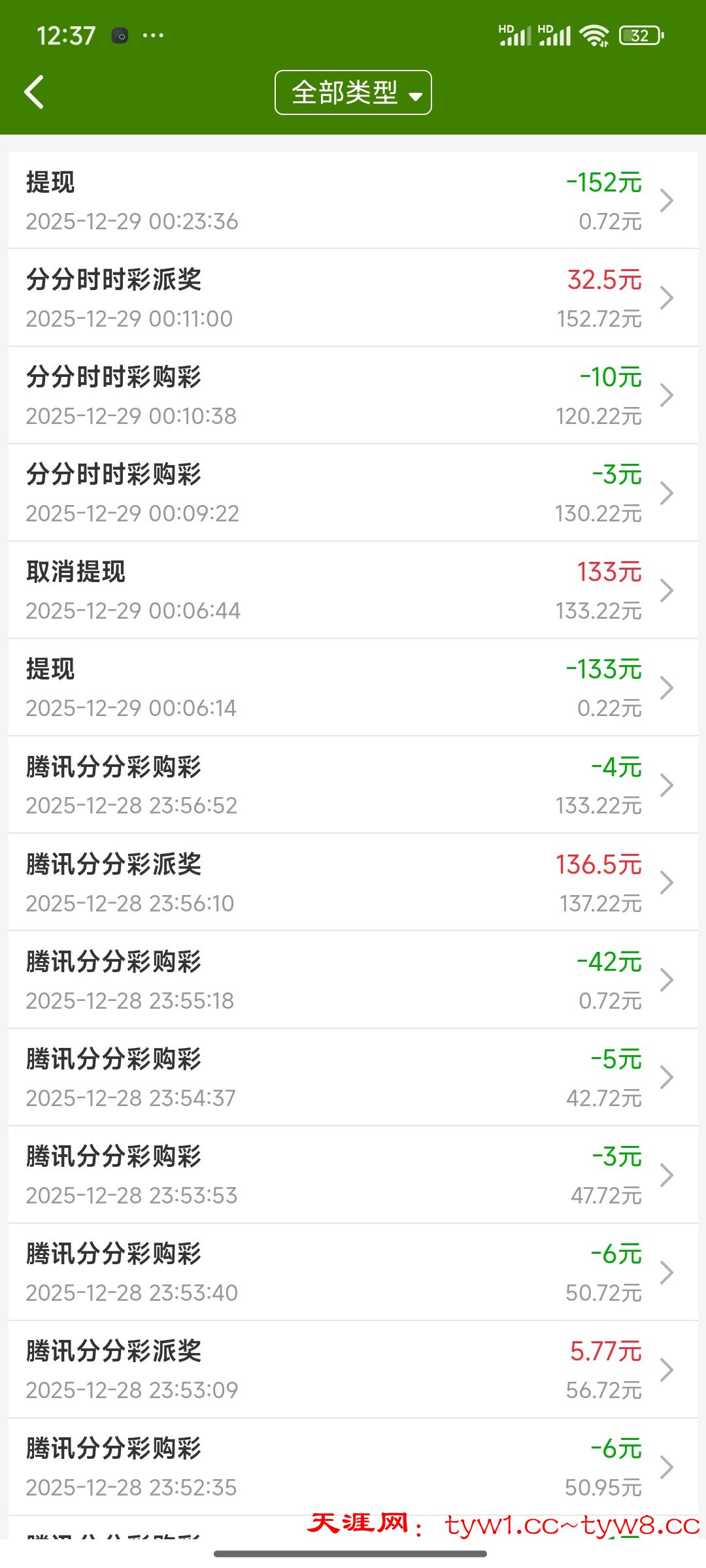Image resolution: width=706 pixels, height=1568 pixels.
Task: Open the 全部类型 type filter dropdown
Action: click(353, 93)
